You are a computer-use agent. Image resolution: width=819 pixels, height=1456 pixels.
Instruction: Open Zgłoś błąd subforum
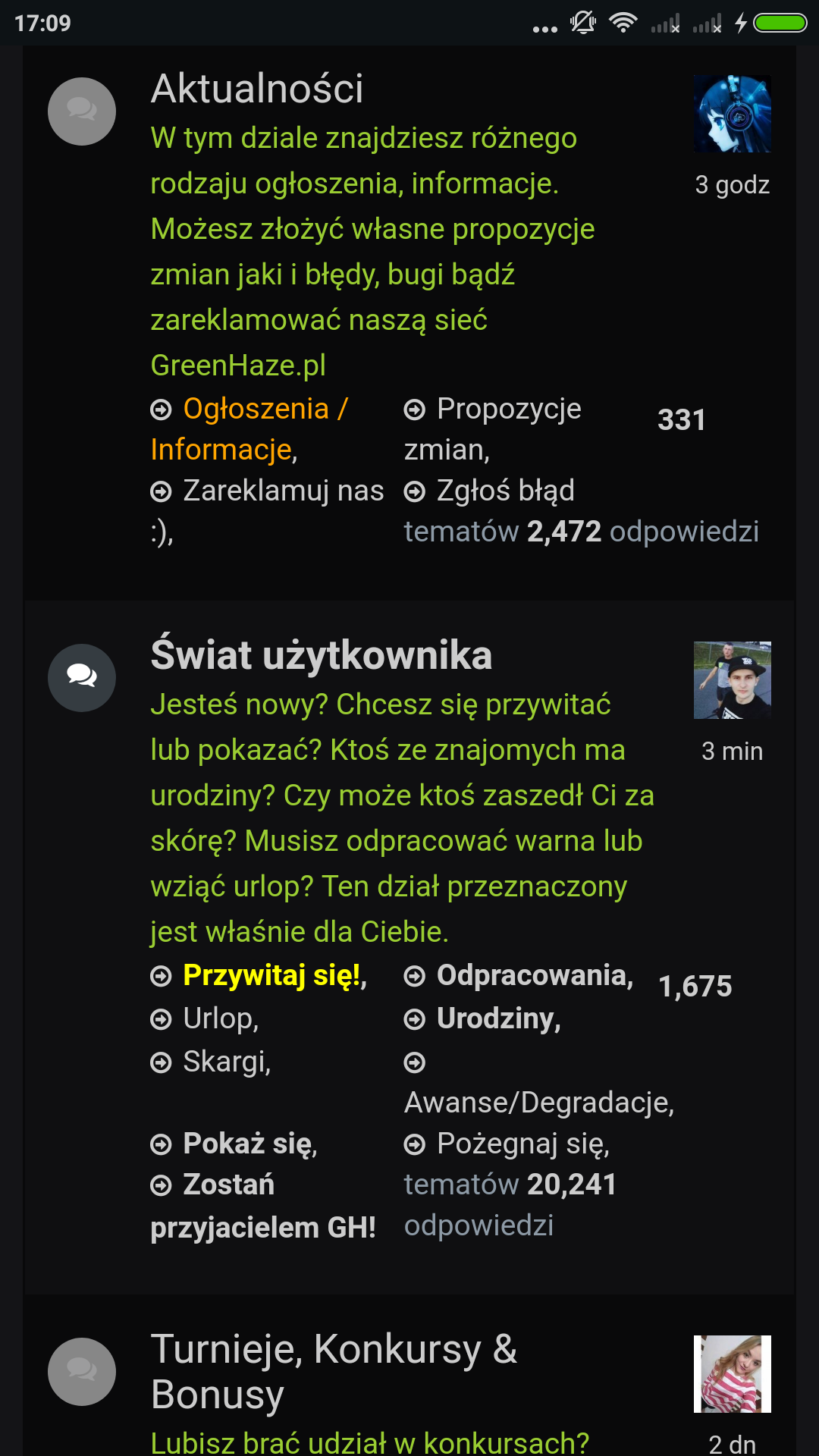(x=505, y=491)
